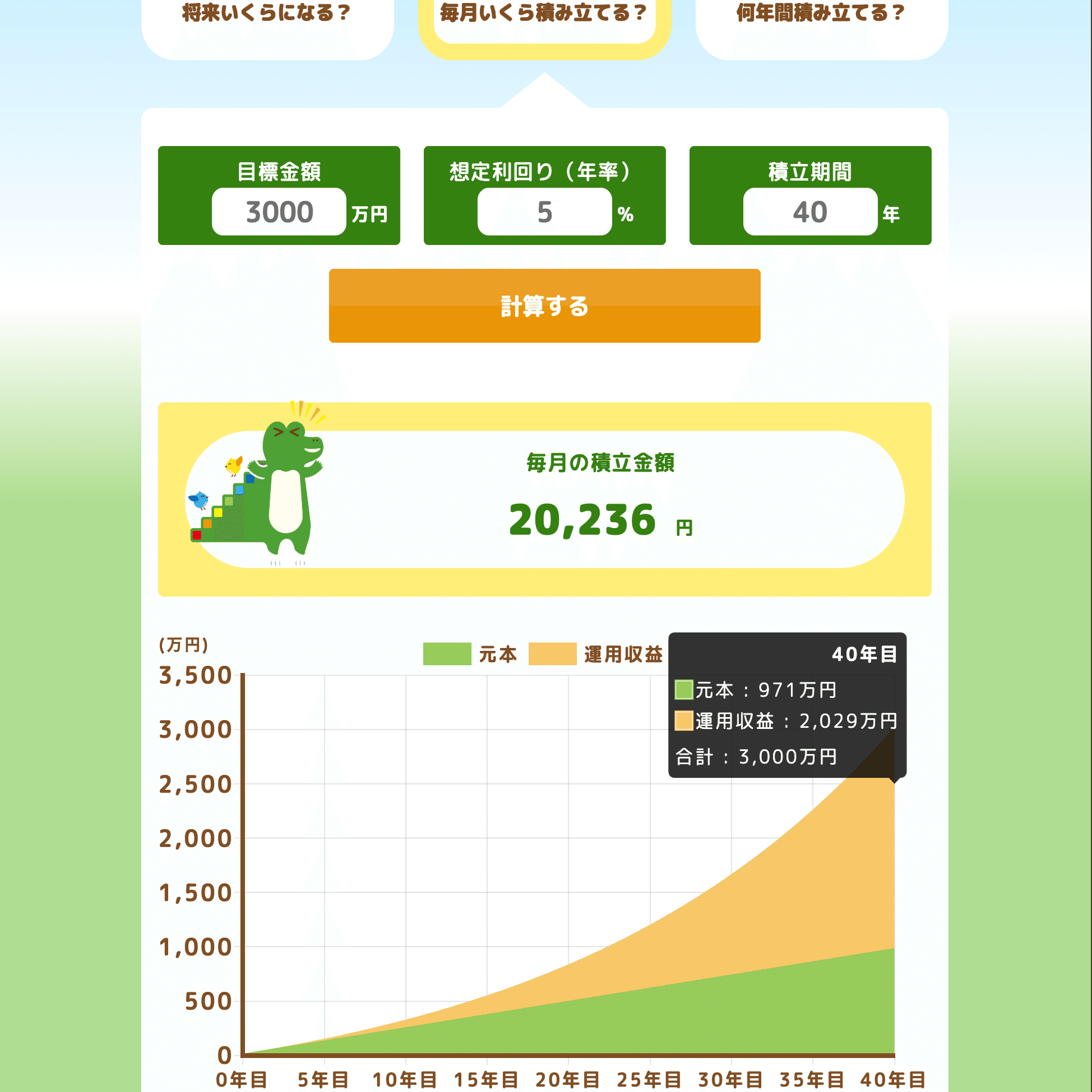Edit the 想定利回り percentage field
The height and width of the screenshot is (1092, 1092).
[x=544, y=212]
